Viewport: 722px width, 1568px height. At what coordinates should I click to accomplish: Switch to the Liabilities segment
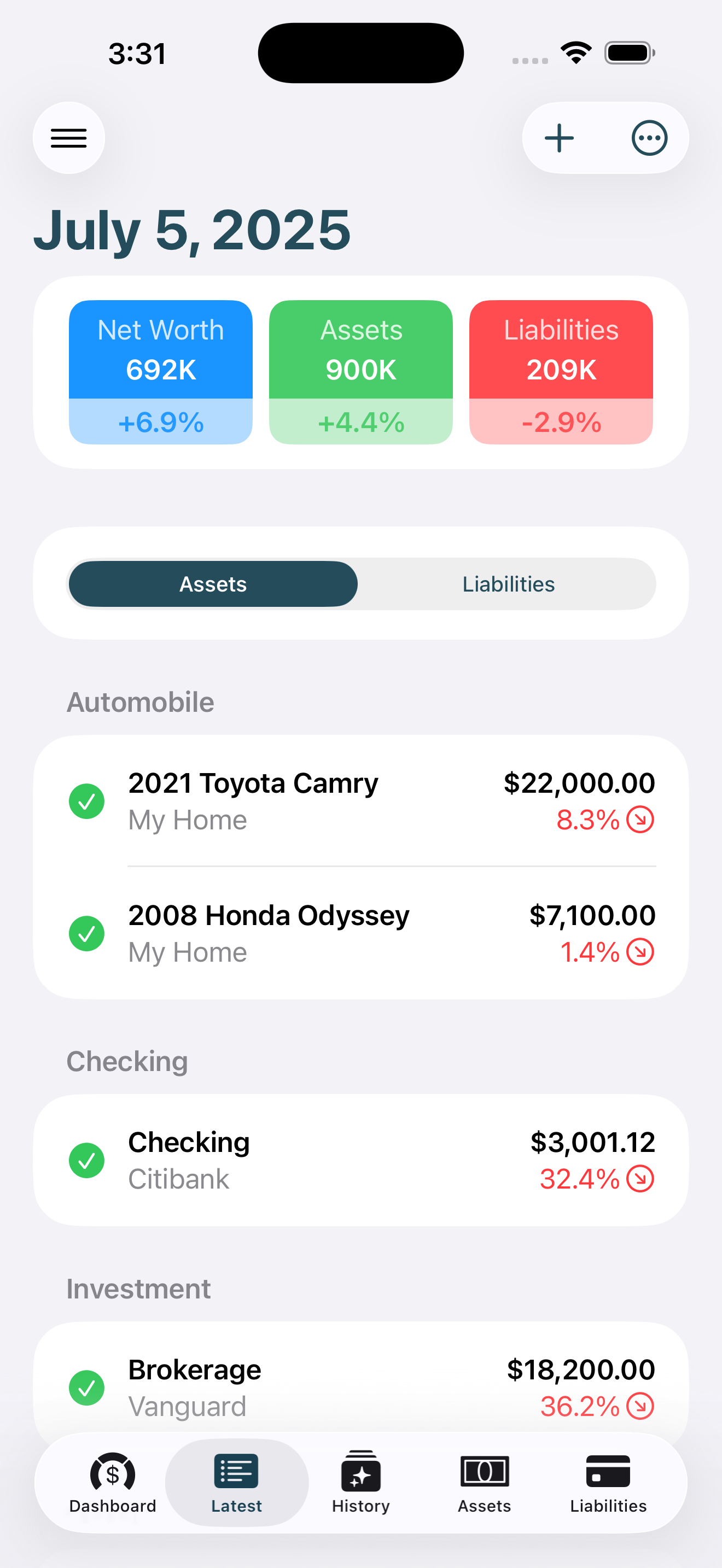[x=508, y=584]
